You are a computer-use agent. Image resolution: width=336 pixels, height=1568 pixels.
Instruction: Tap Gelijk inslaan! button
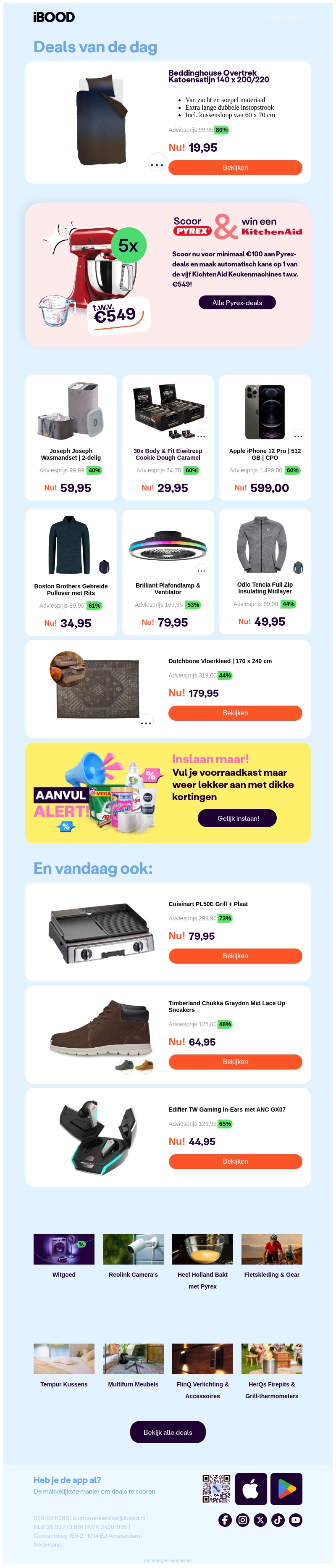[237, 818]
